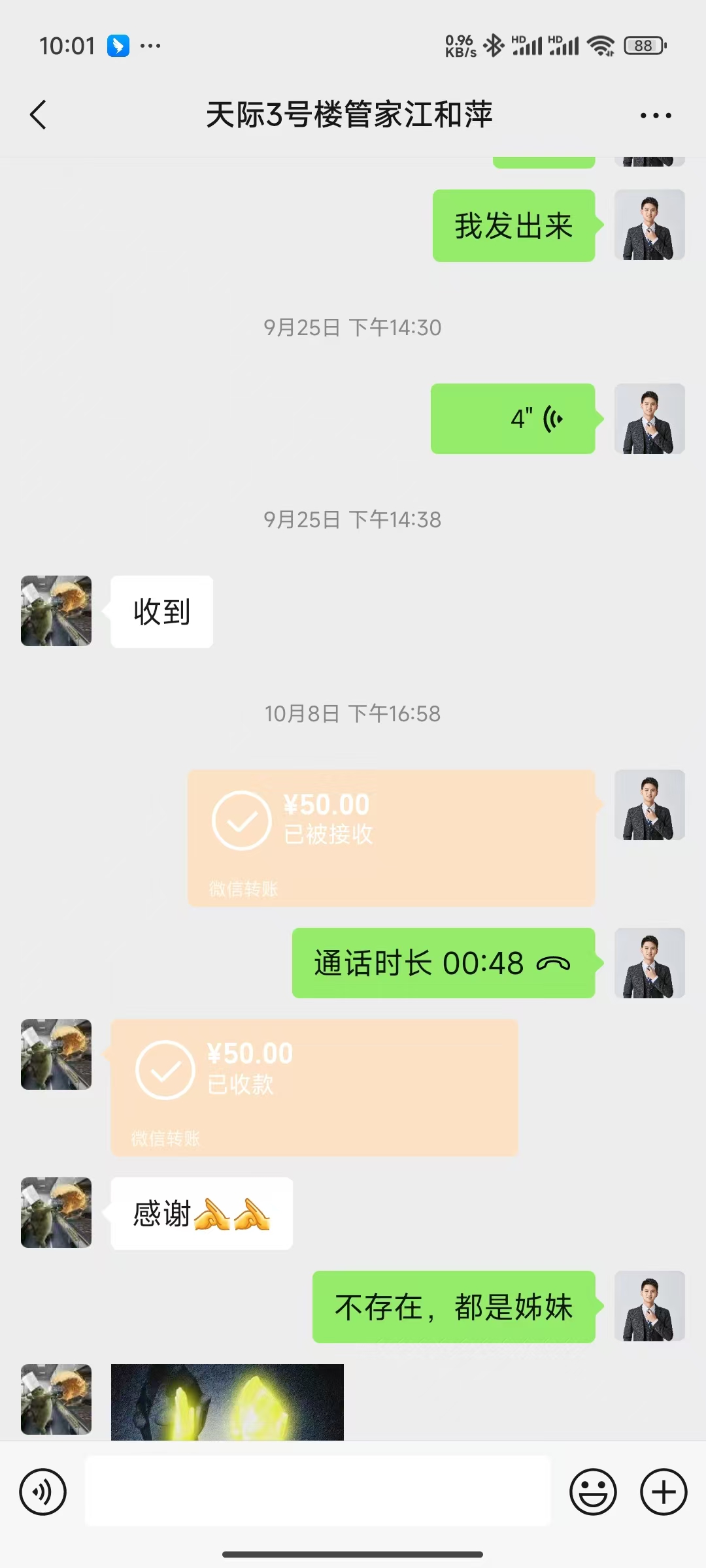This screenshot has height=1568, width=706.
Task: Open the sent ¥50.00 transfer marked 已被接收
Action: 391,838
